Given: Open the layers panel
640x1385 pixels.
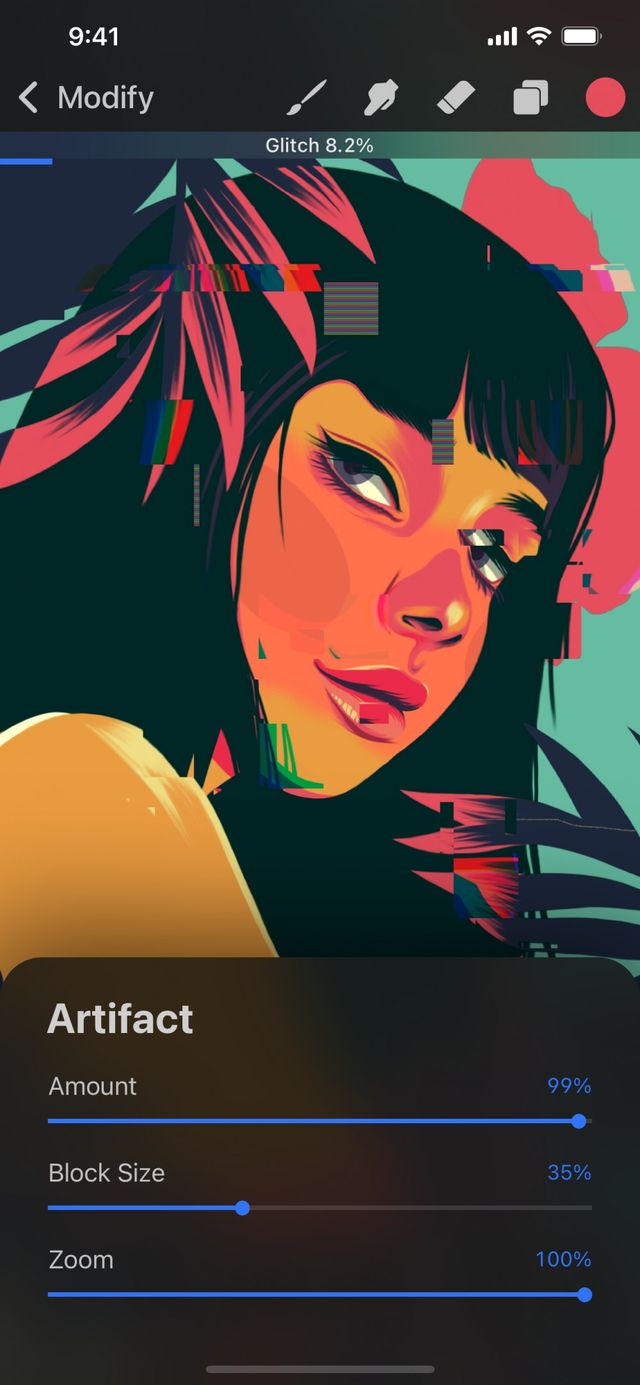Looking at the screenshot, I should (x=531, y=98).
